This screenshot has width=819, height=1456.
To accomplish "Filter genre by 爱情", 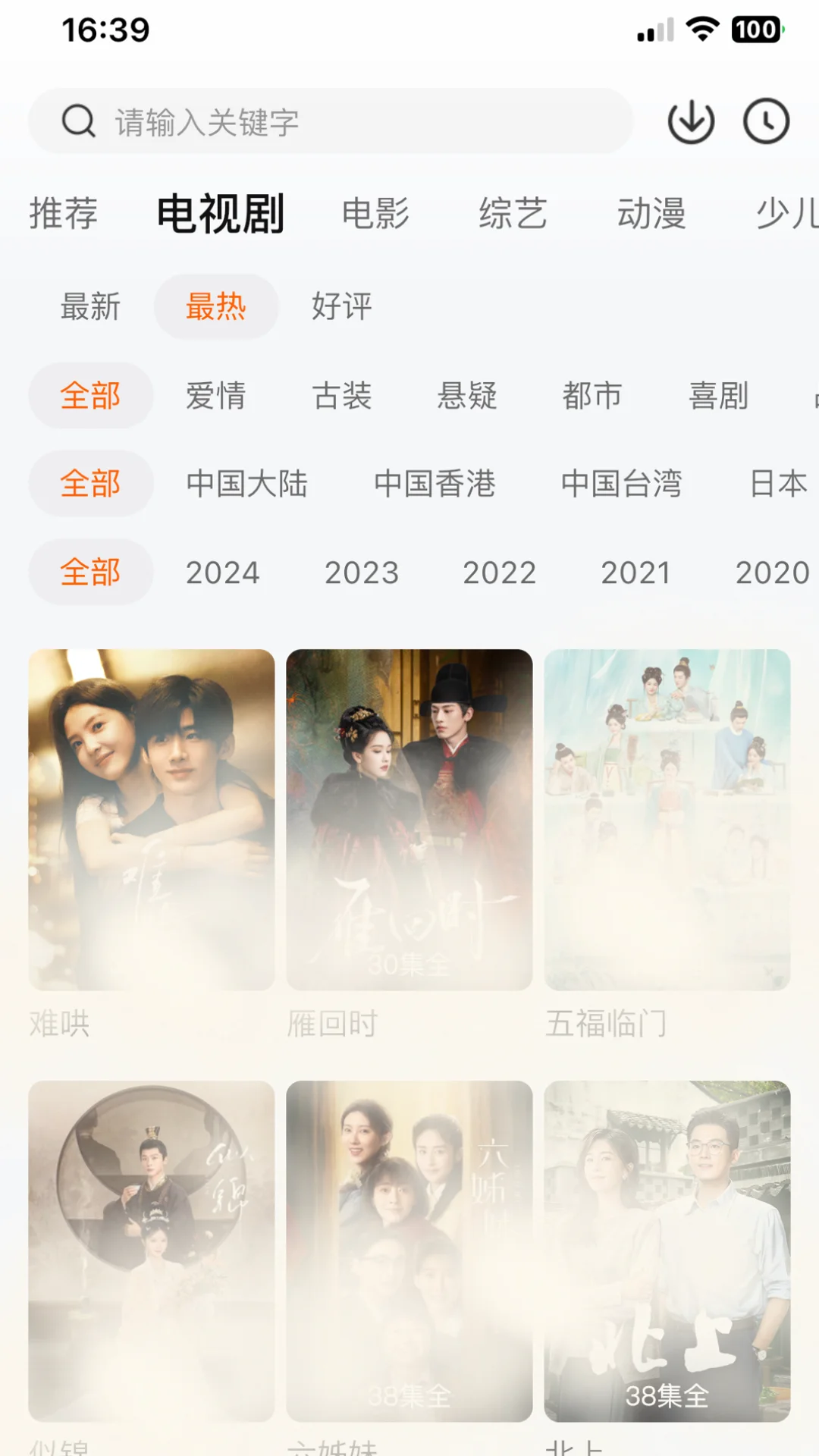I will click(x=216, y=395).
